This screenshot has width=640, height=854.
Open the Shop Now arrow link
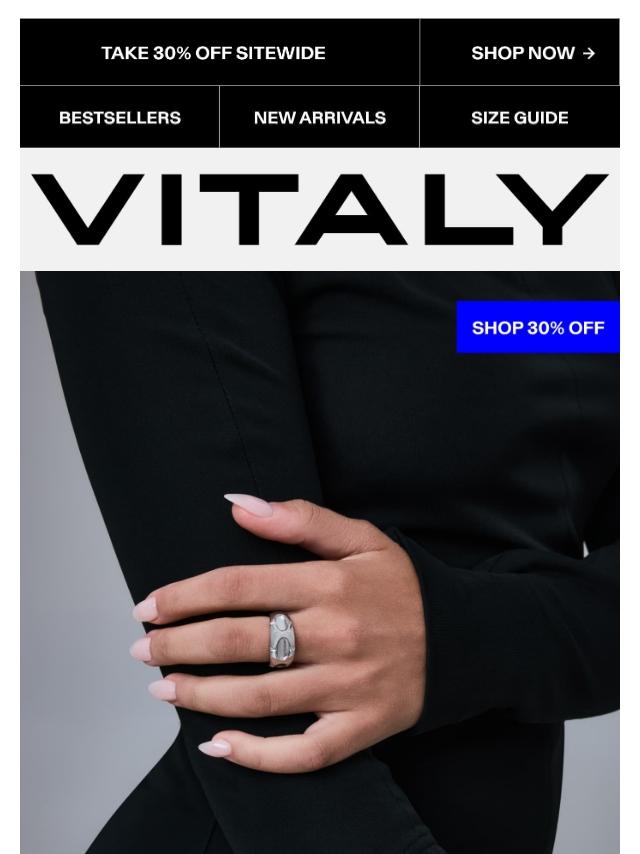click(520, 53)
